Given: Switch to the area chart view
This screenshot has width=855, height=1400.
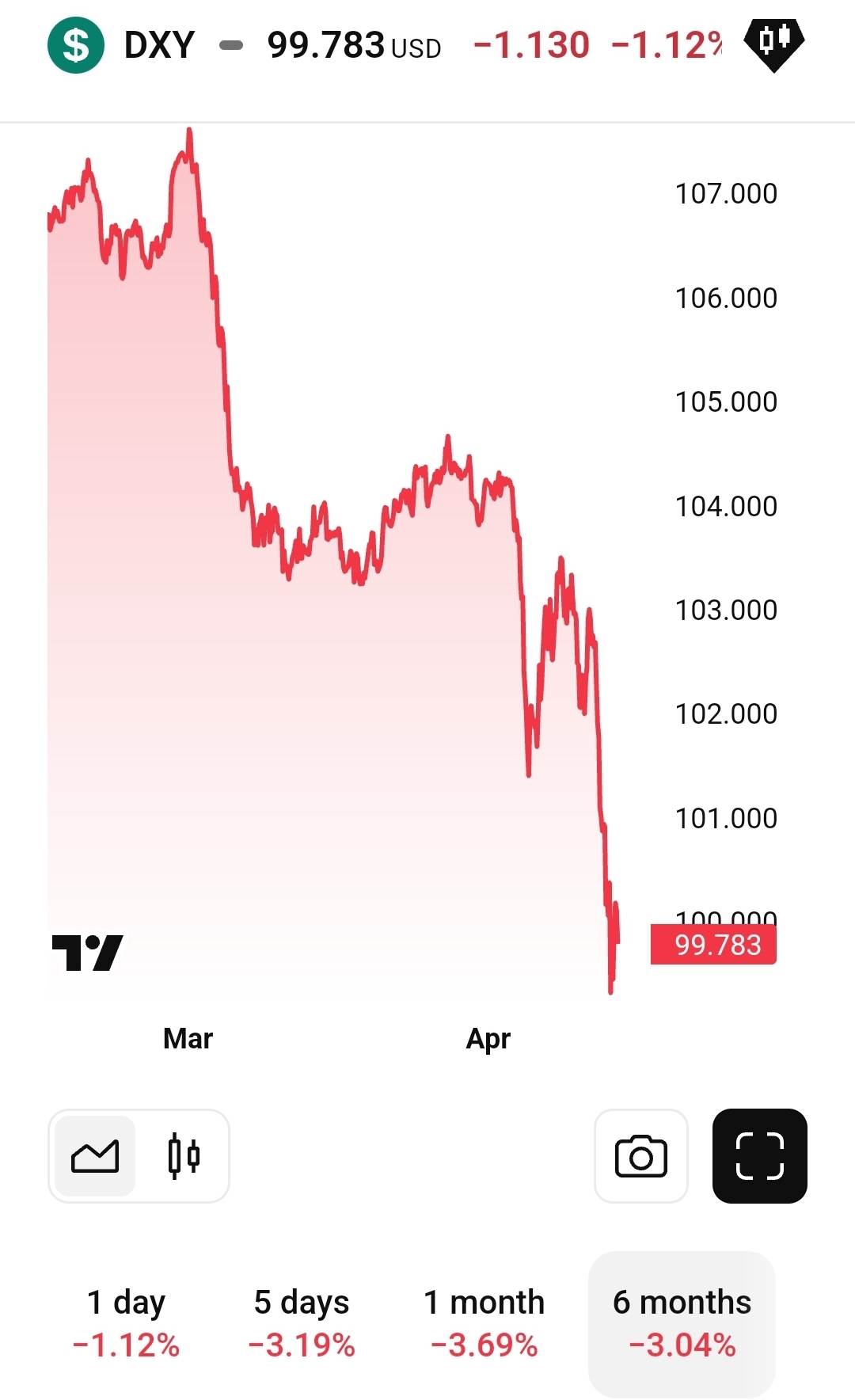Looking at the screenshot, I should click(x=94, y=1156).
